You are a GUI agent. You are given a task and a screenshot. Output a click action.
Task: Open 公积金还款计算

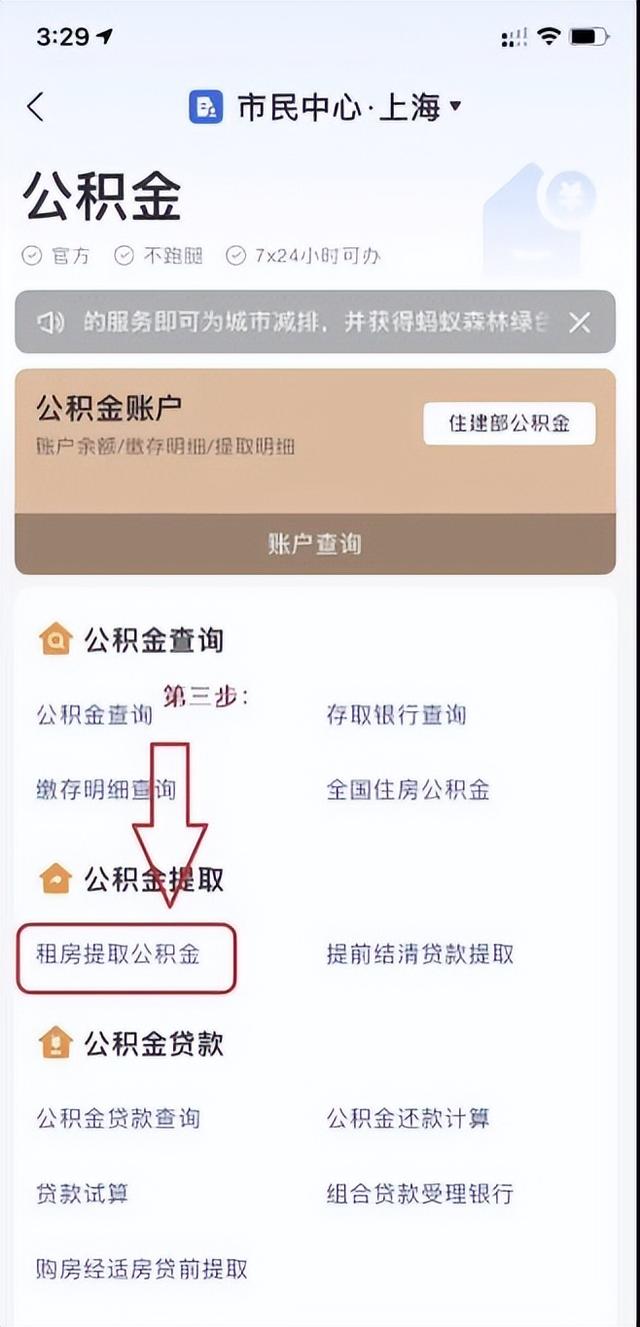[x=408, y=1118]
